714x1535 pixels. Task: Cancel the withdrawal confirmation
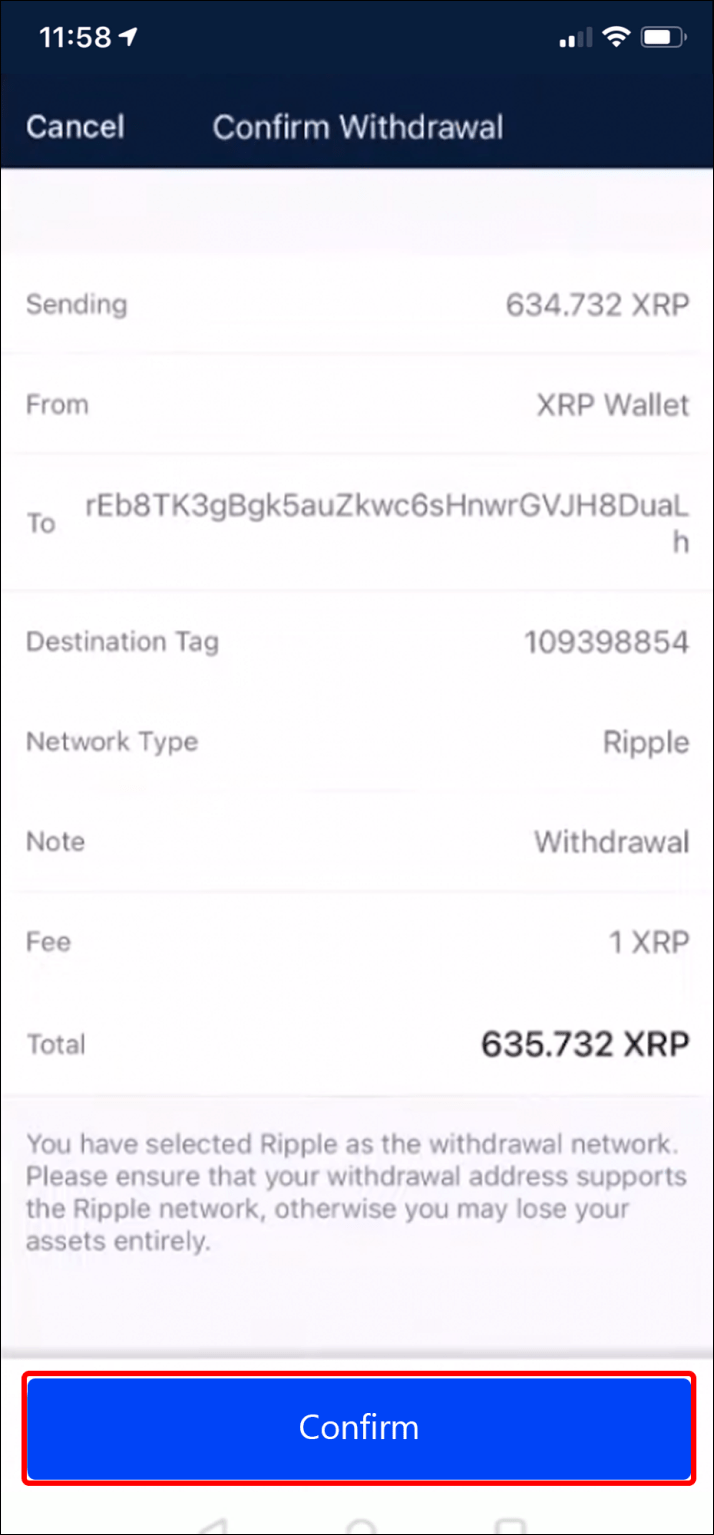coord(75,127)
